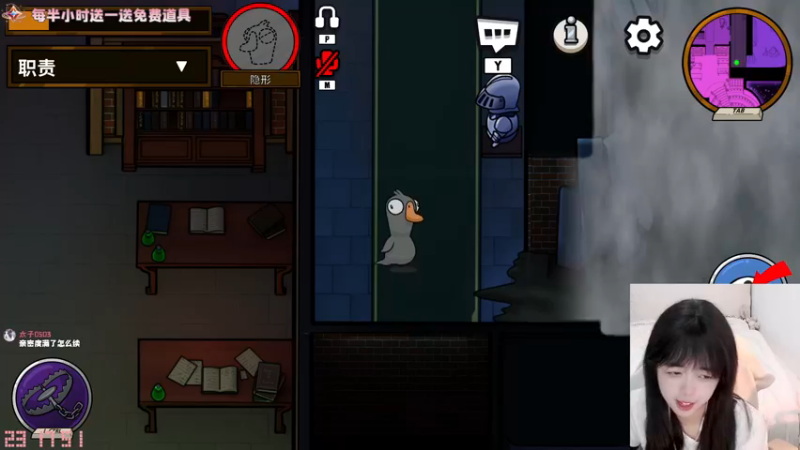This screenshot has width=800, height=450.
Task: Toggle the headphones audio icon
Action: pos(327,17)
